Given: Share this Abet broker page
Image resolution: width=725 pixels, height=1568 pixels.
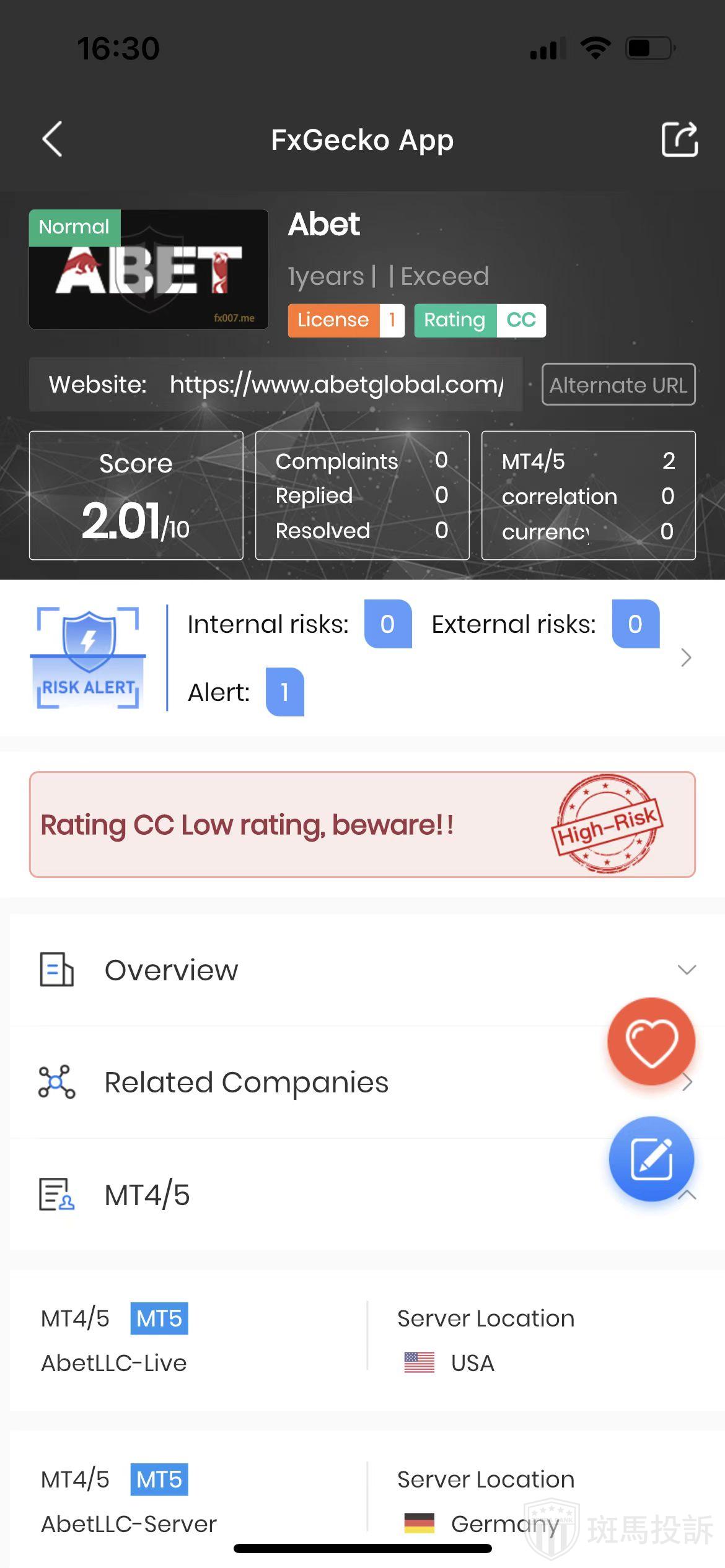Looking at the screenshot, I should click(x=679, y=139).
